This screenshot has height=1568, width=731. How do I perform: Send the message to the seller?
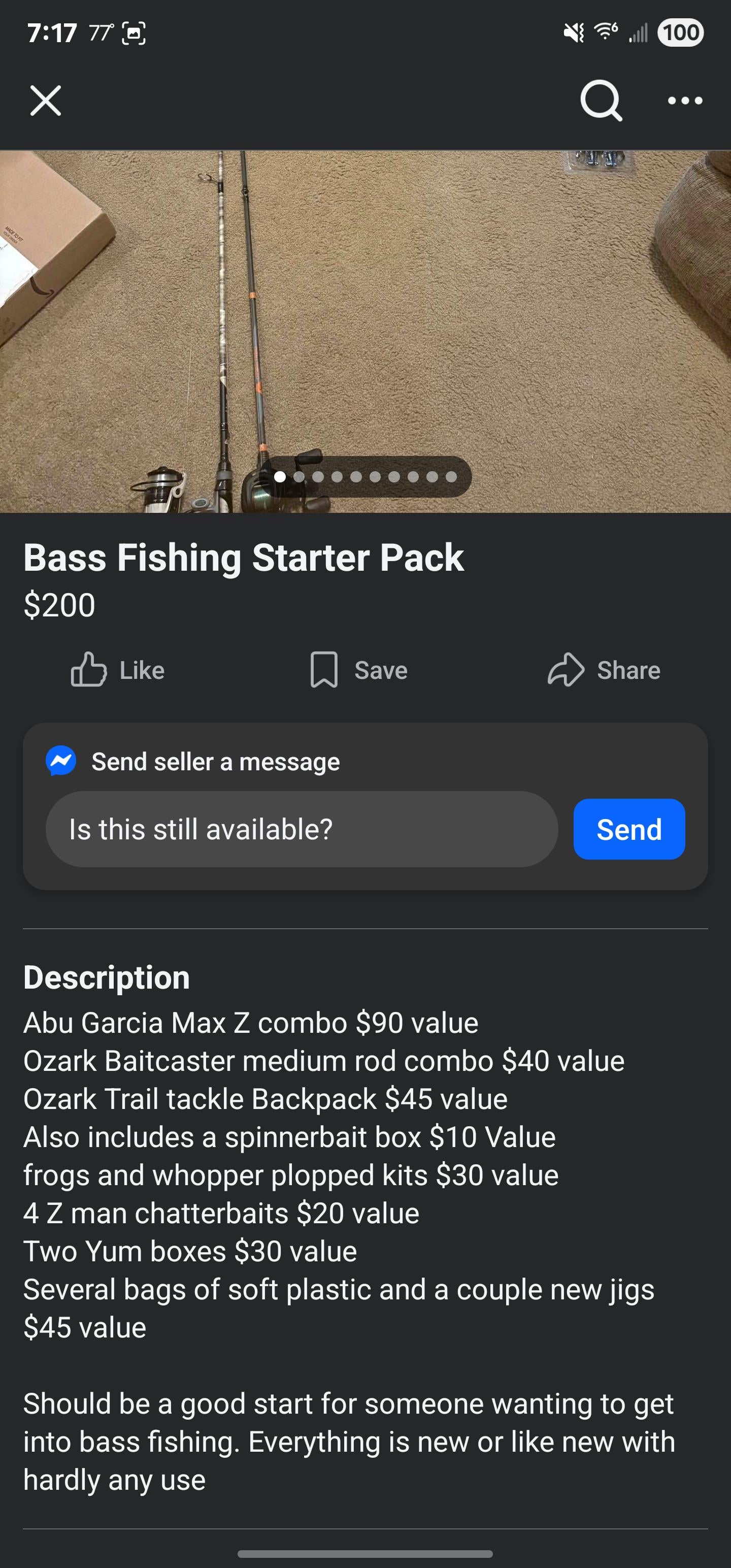(x=629, y=829)
